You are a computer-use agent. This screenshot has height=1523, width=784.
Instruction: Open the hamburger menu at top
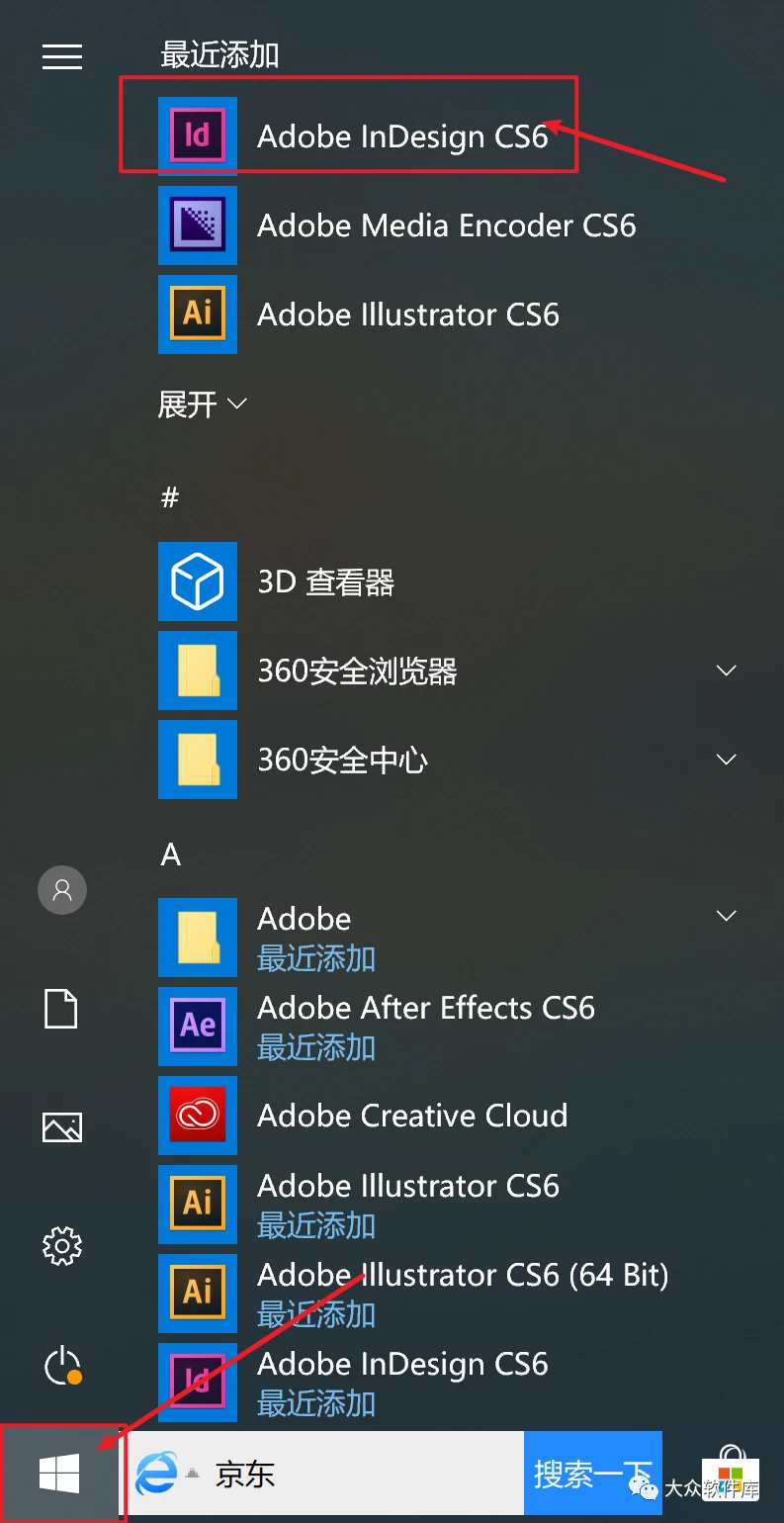click(x=61, y=56)
